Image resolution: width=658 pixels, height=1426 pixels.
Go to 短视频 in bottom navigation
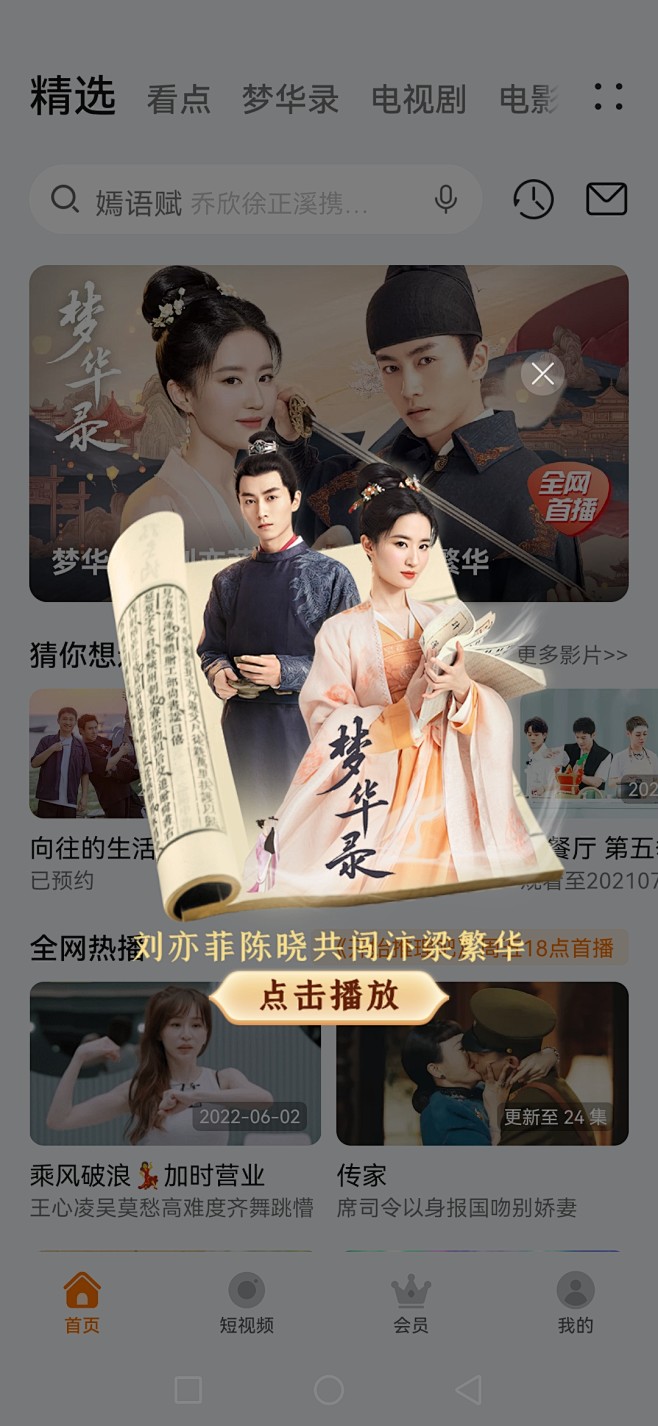[x=246, y=1304]
